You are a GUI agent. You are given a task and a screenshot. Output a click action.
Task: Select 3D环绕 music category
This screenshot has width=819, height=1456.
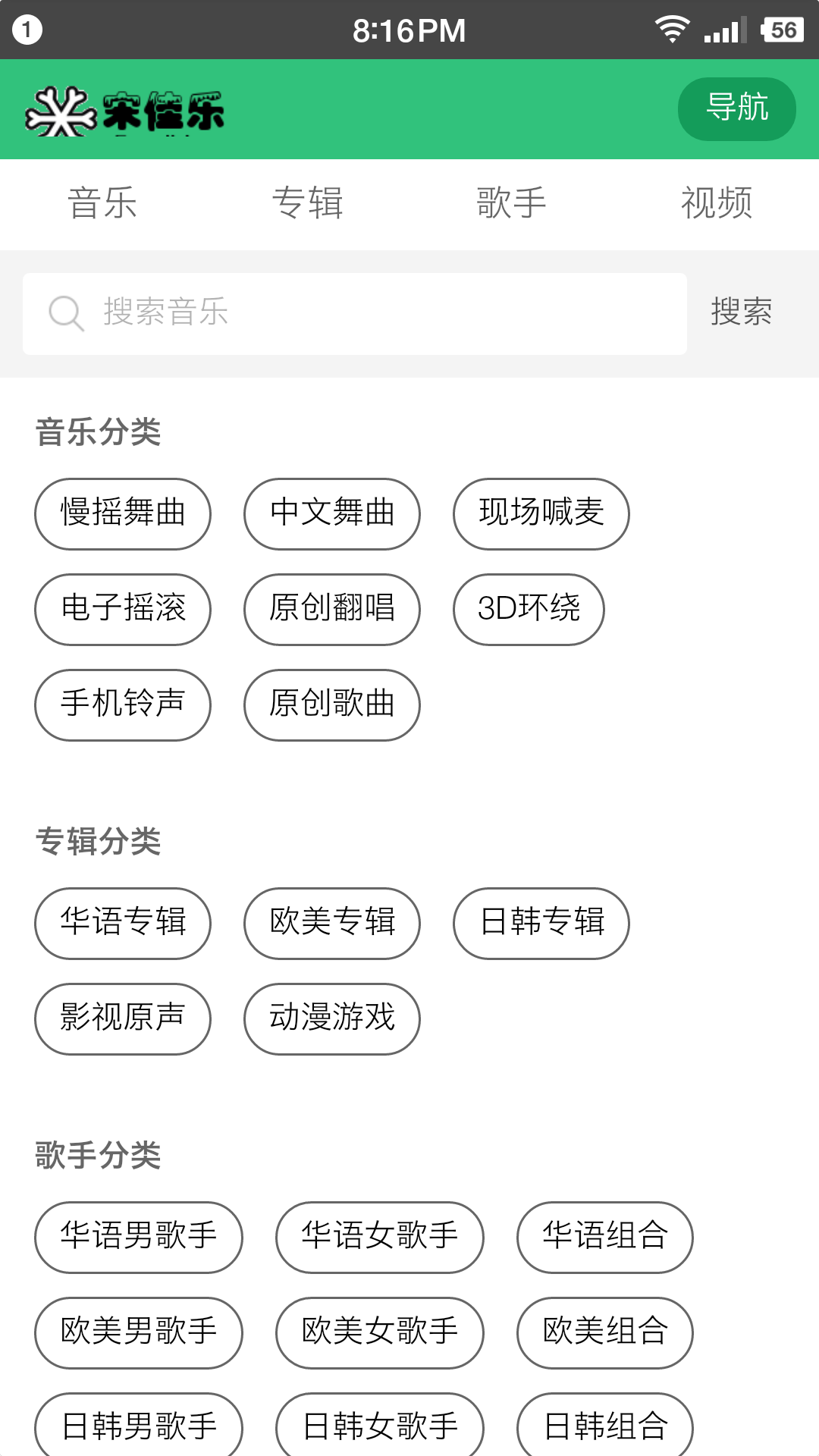click(529, 609)
